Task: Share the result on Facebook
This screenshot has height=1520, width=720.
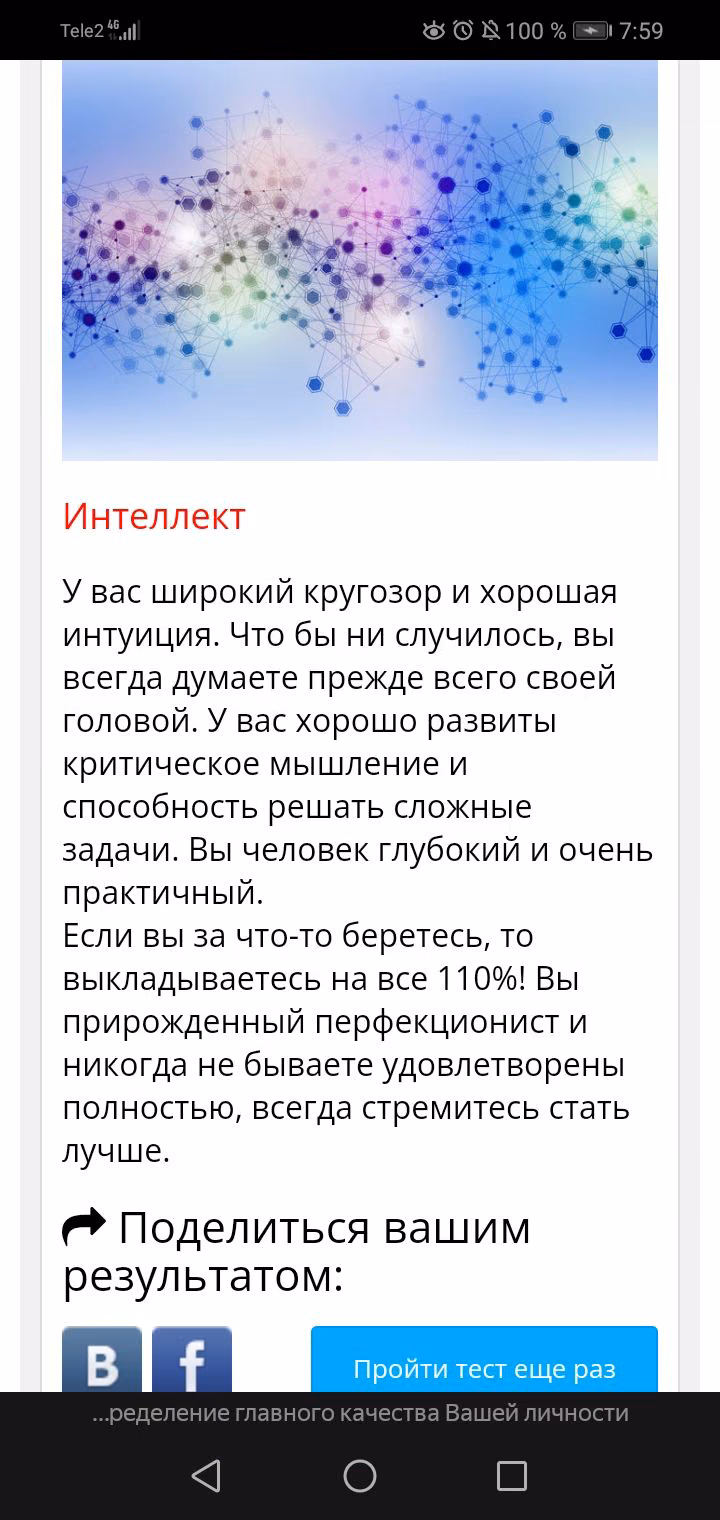Action: tap(192, 1360)
